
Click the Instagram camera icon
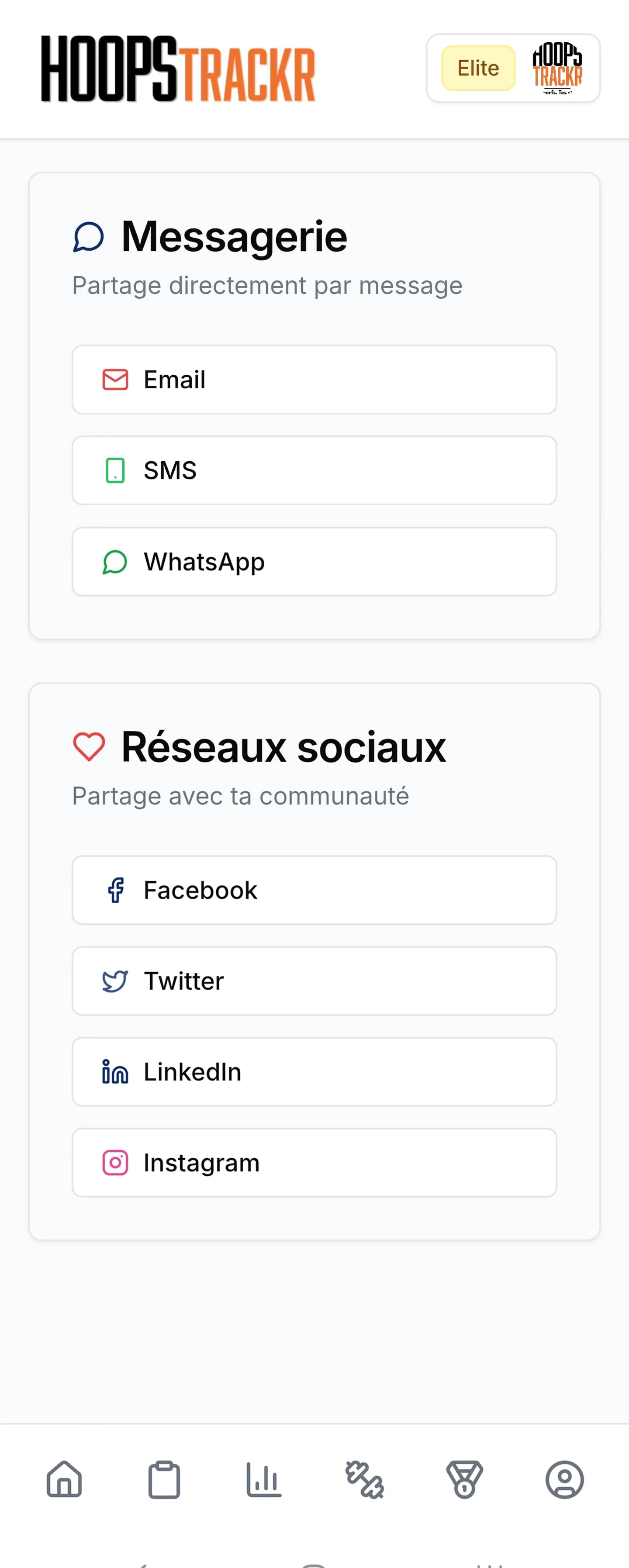pos(114,1162)
